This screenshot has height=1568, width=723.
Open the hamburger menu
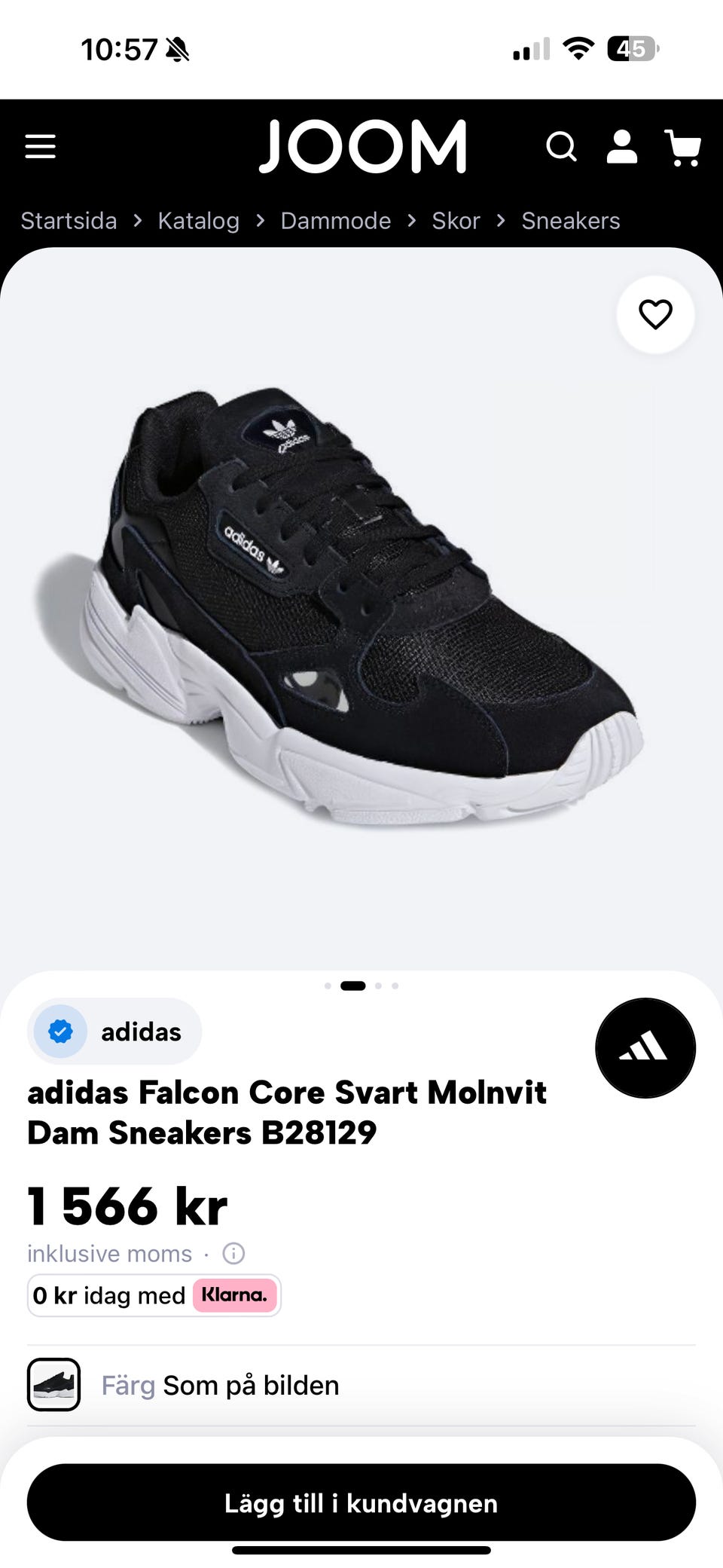(x=40, y=146)
